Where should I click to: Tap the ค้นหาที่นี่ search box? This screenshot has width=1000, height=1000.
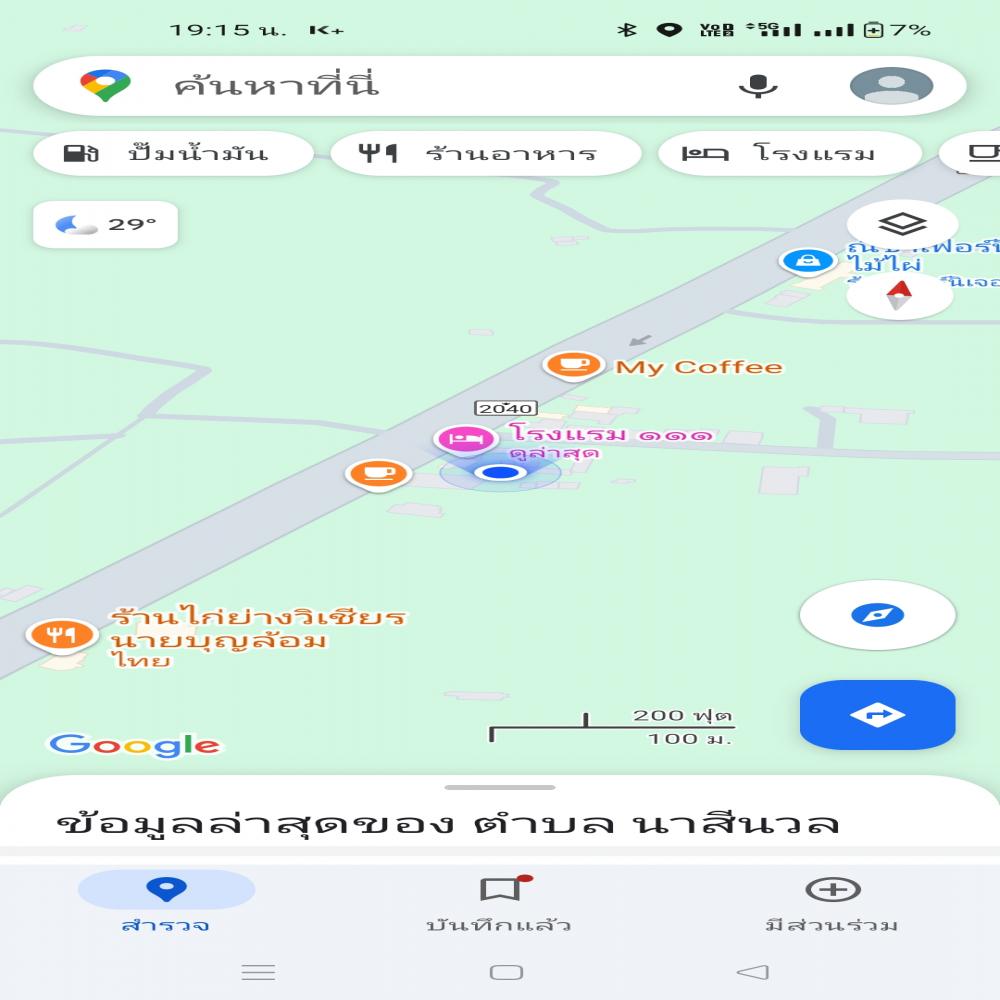(x=400, y=86)
